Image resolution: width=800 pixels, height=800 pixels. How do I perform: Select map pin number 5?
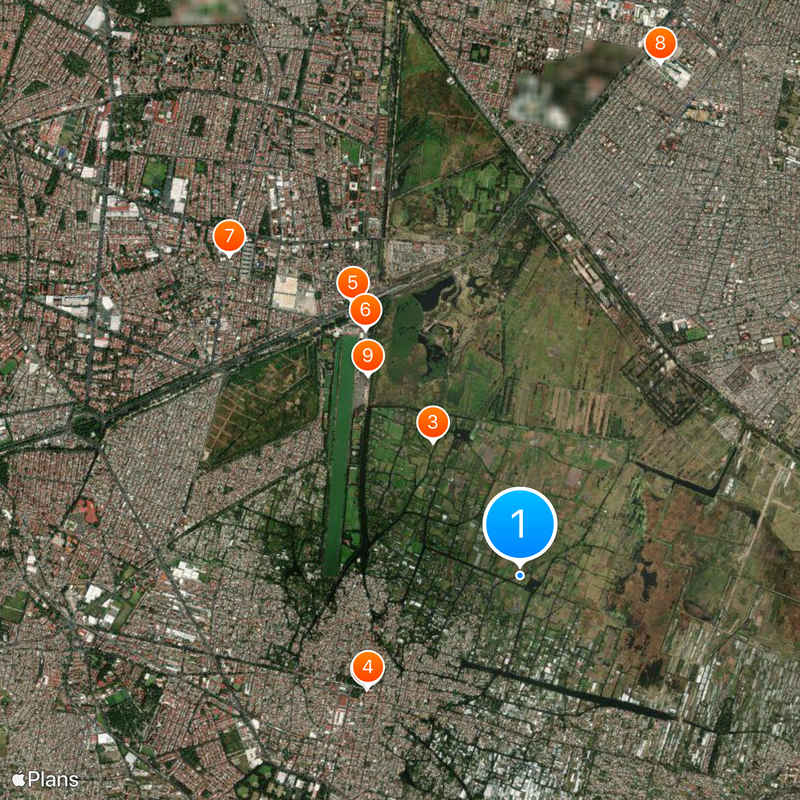coord(352,283)
